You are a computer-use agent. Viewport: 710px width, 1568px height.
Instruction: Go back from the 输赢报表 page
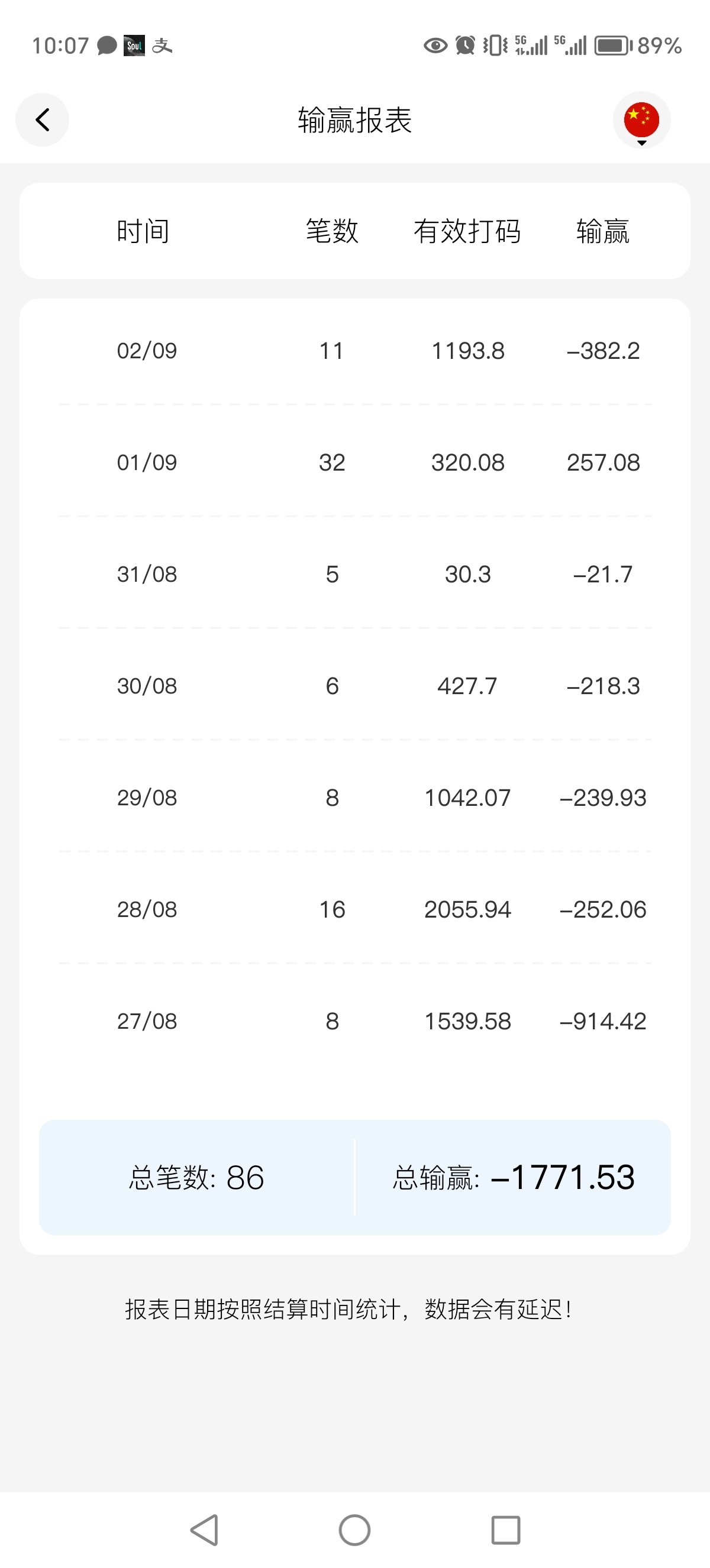tap(42, 119)
